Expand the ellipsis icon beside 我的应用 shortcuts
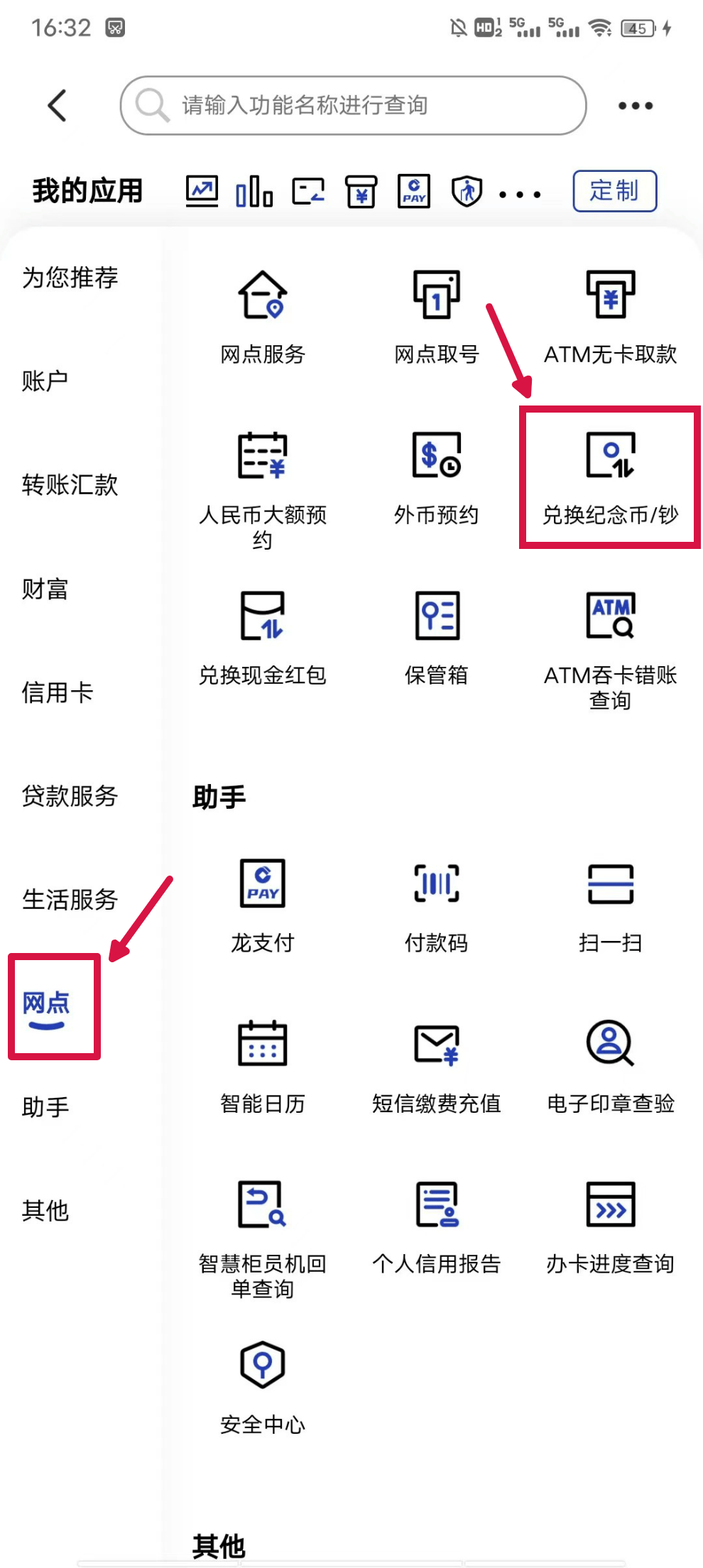Image resolution: width=703 pixels, height=1568 pixels. 519,190
